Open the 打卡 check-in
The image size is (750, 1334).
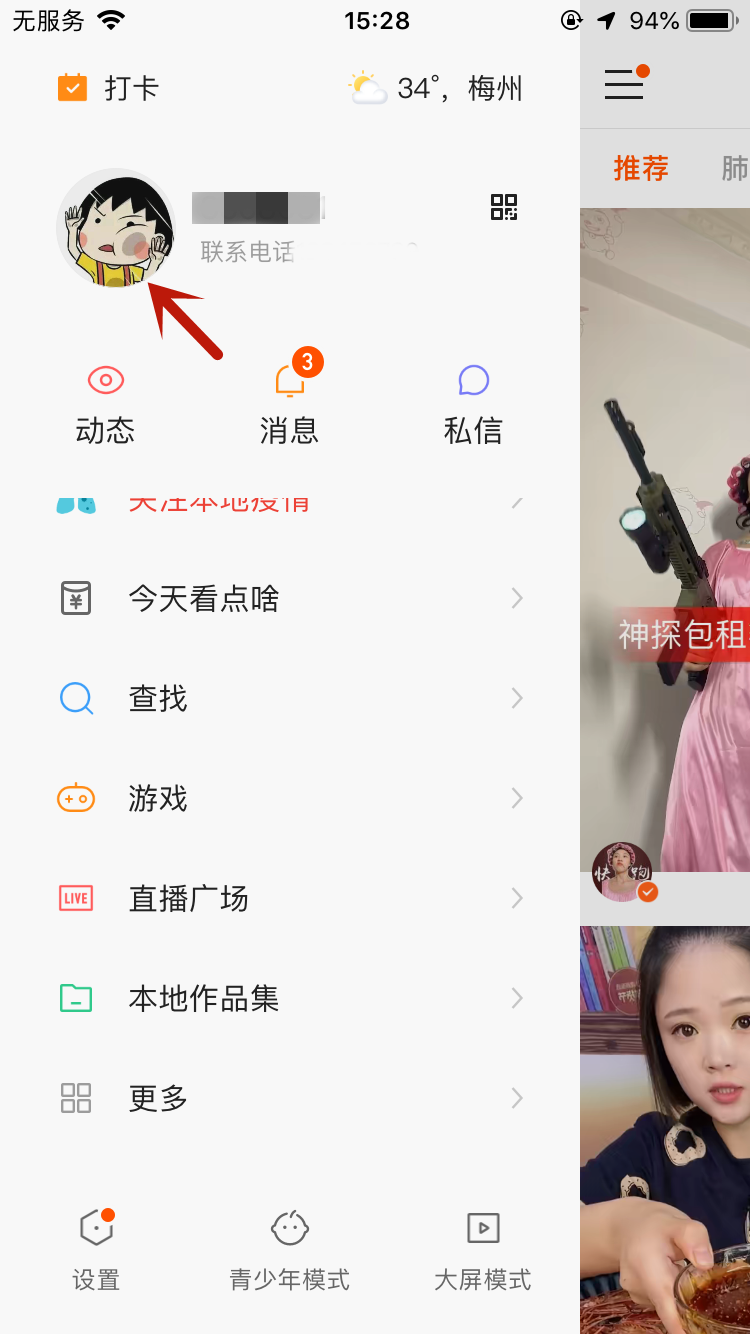[x=108, y=89]
